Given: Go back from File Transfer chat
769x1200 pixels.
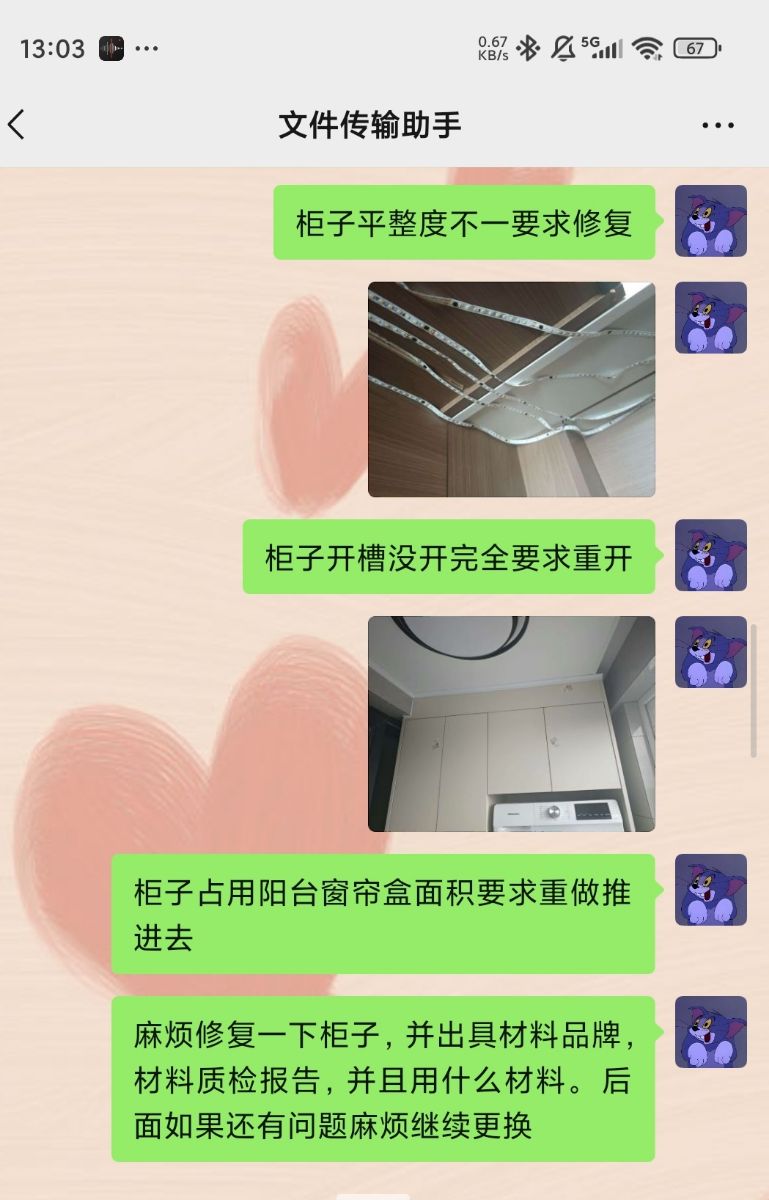Looking at the screenshot, I should (x=17, y=125).
